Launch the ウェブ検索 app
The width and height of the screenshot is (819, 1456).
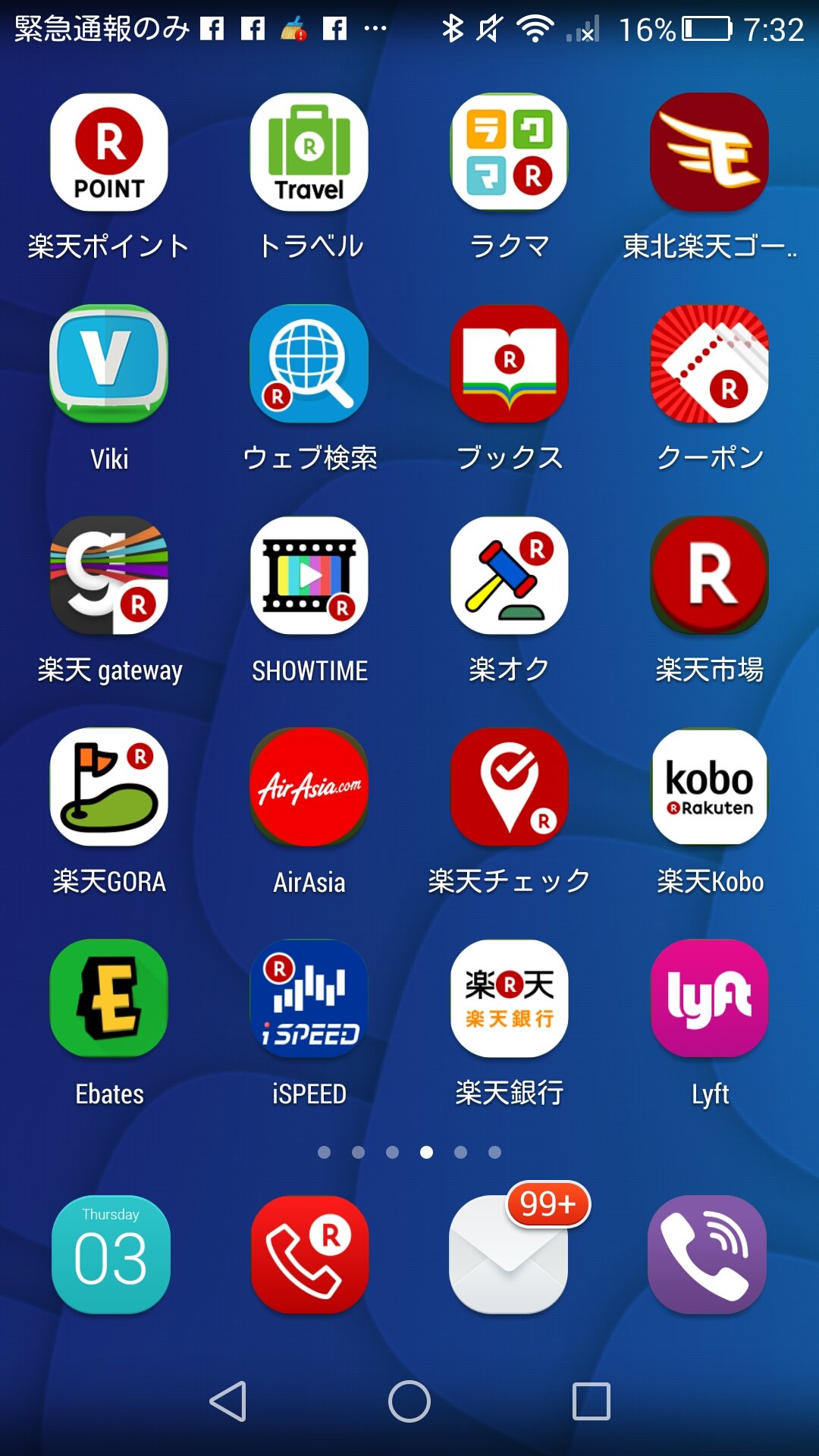309,364
